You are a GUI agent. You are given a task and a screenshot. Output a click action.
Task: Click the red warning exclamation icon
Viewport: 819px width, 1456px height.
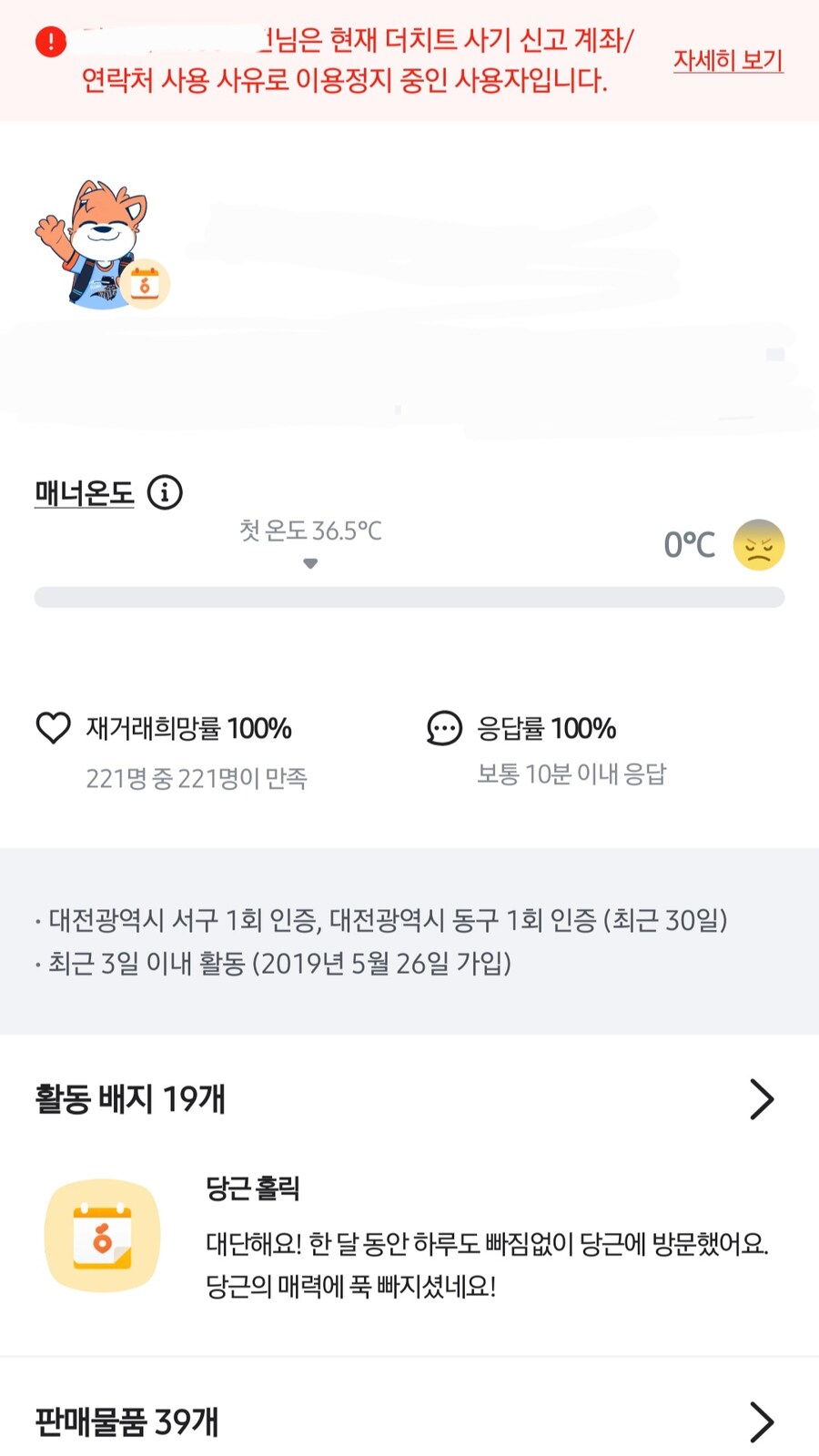pyautogui.click(x=51, y=41)
